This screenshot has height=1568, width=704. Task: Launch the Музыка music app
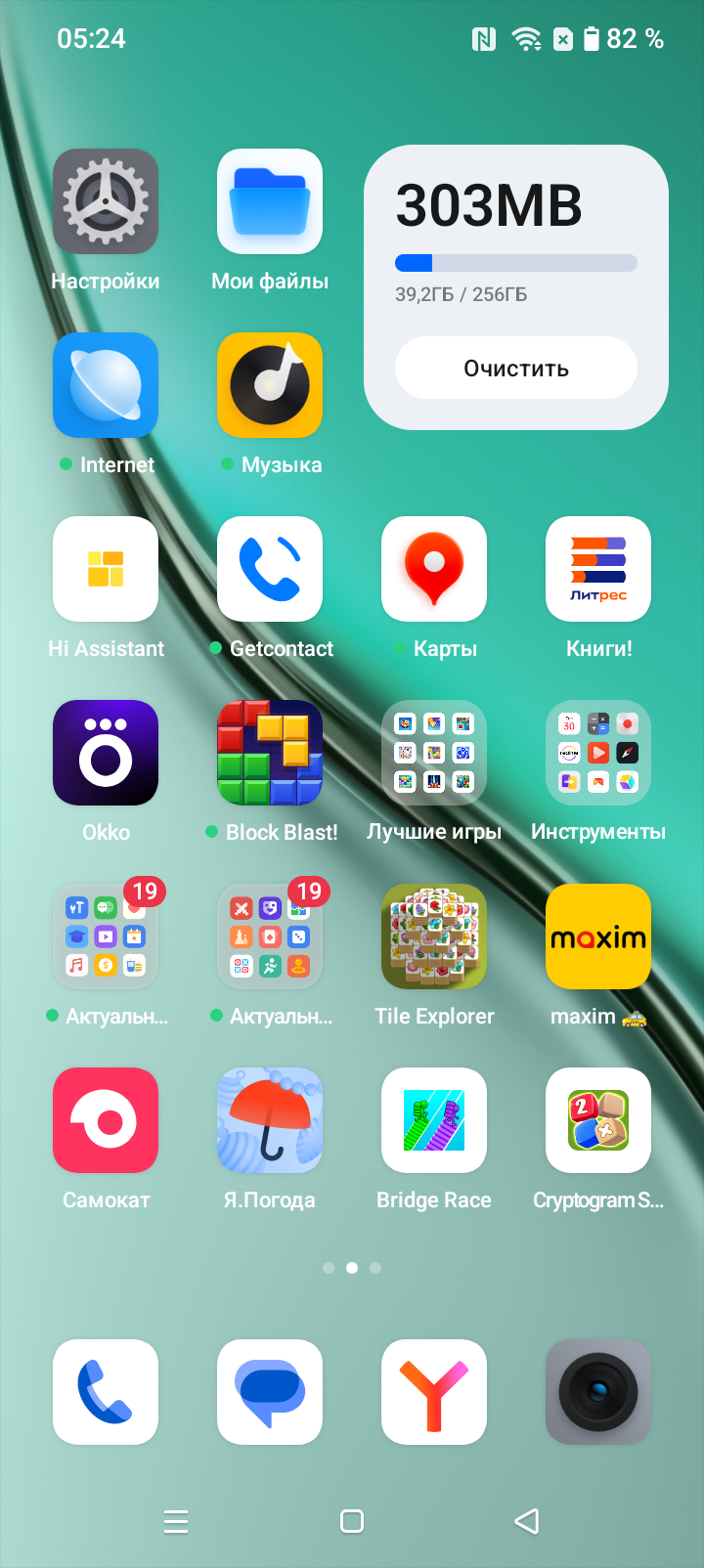270,385
